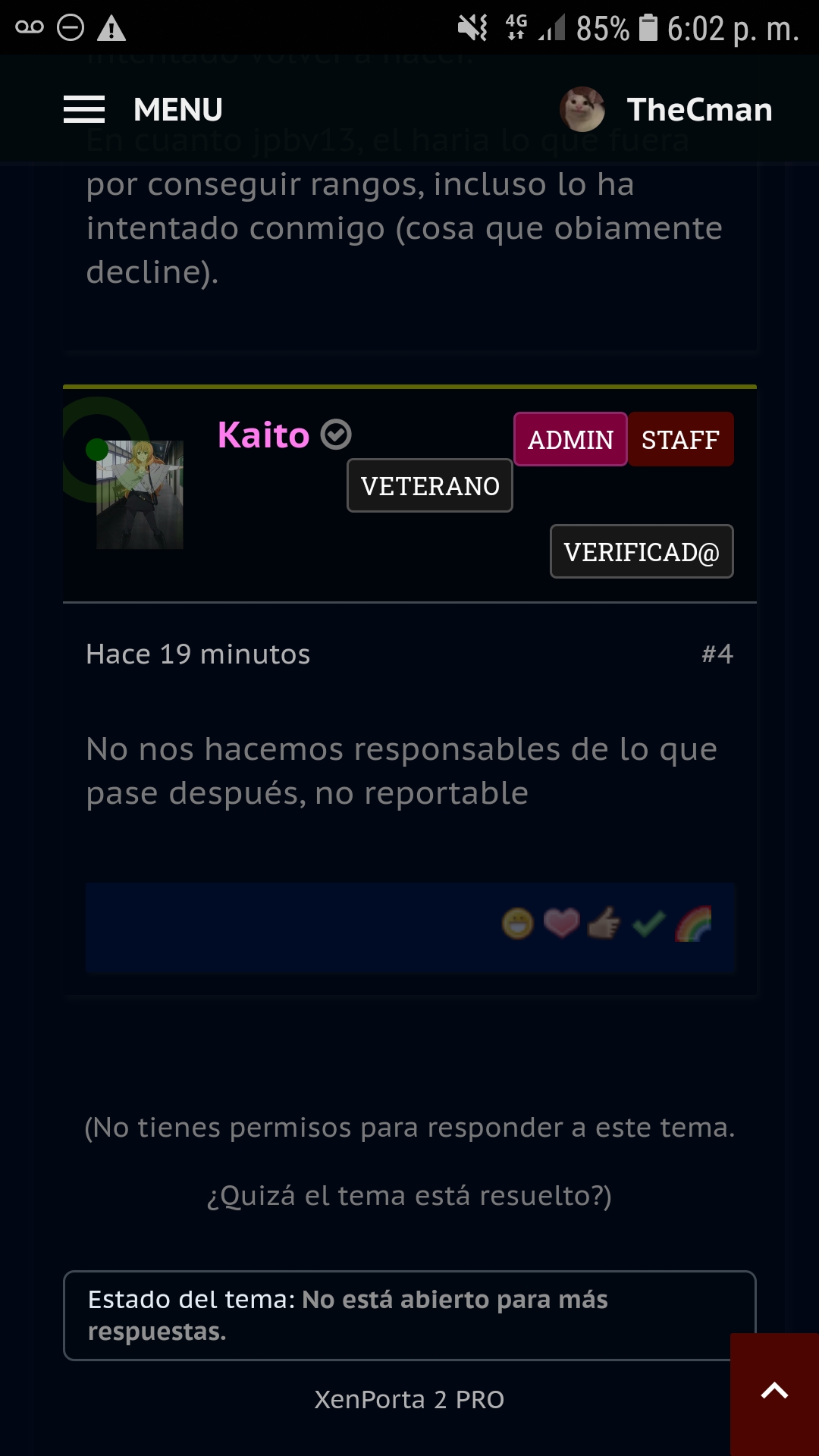This screenshot has height=1456, width=819.
Task: React with the laughing emoji
Action: coord(518,924)
